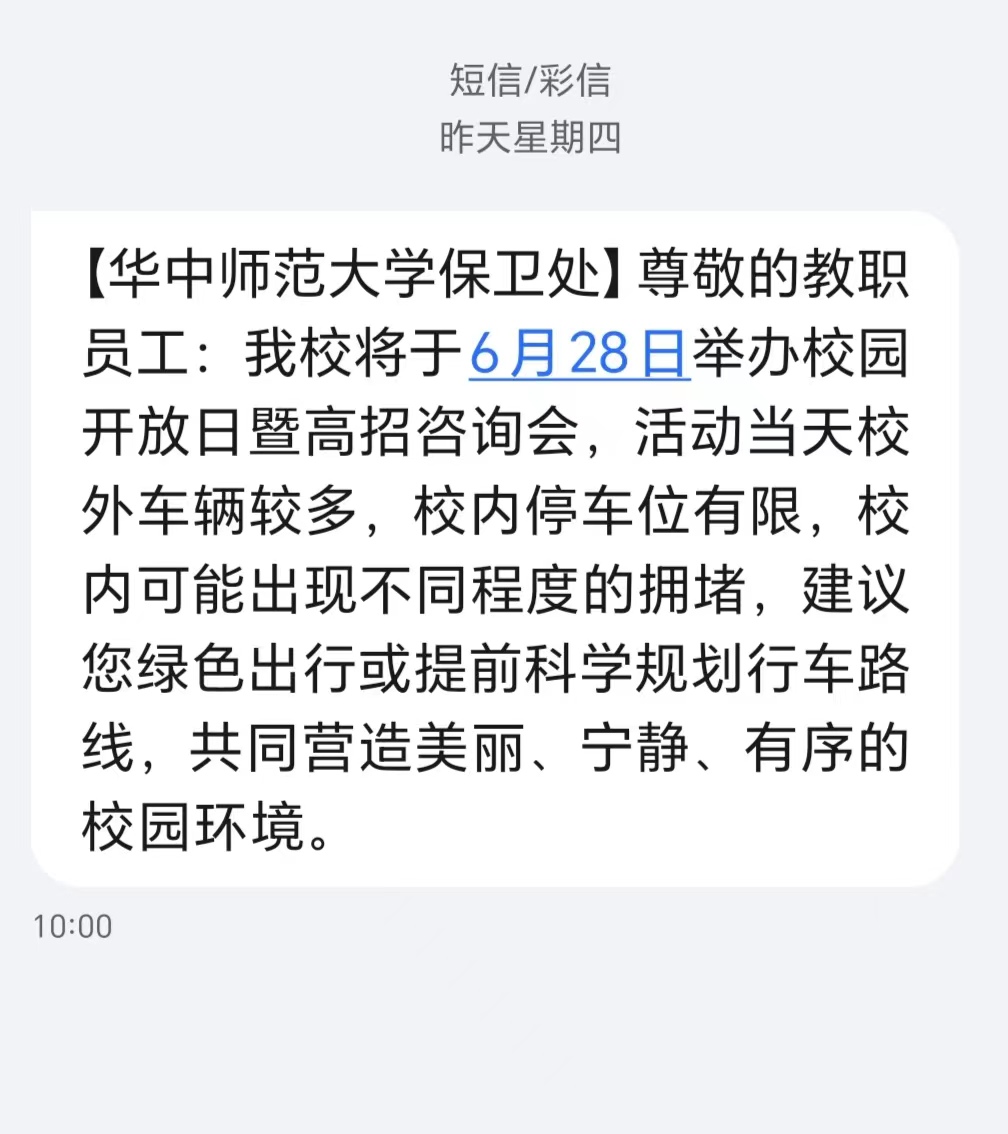This screenshot has height=1134, width=1008.
Task: Open the underlined 6月28日 date link
Action: point(579,357)
